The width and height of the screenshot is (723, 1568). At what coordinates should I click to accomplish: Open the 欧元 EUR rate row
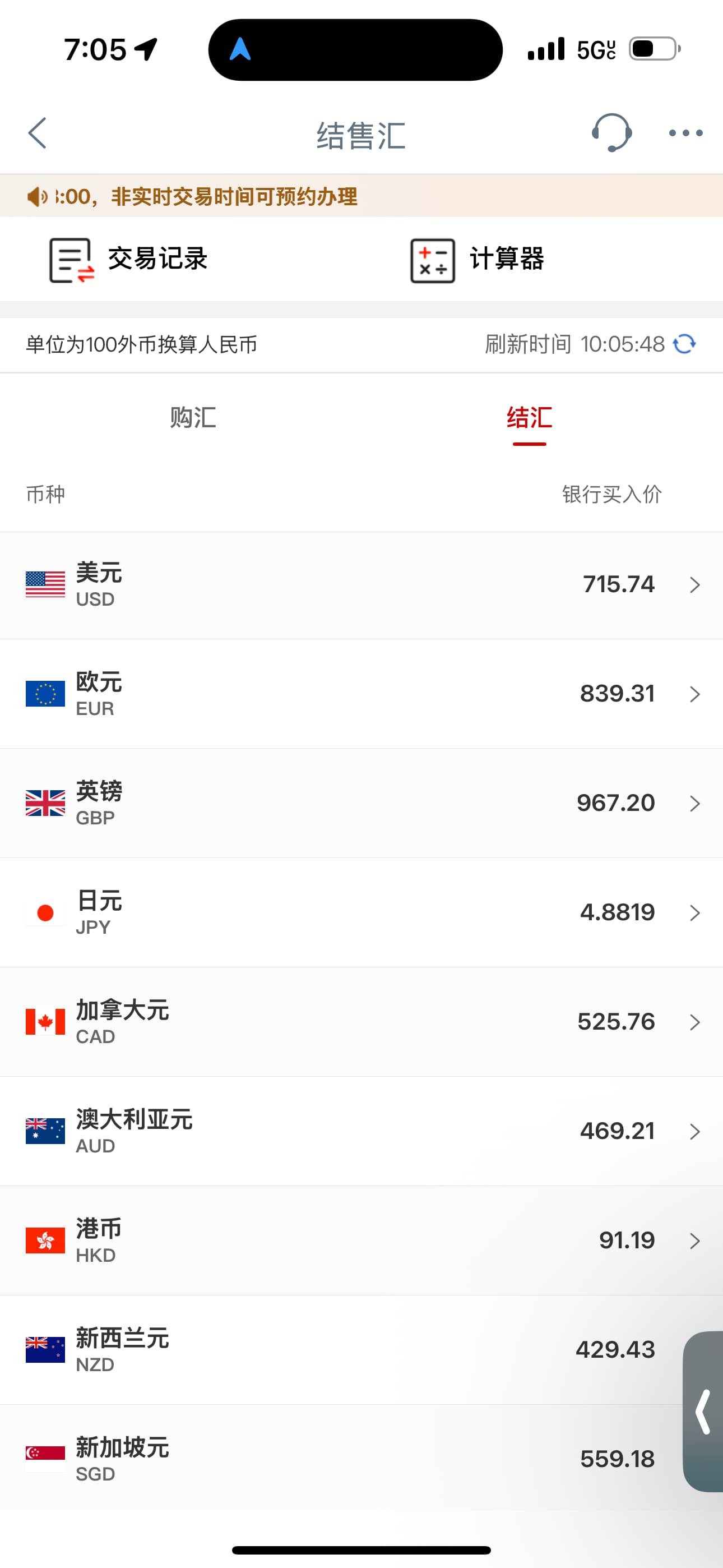(x=361, y=693)
